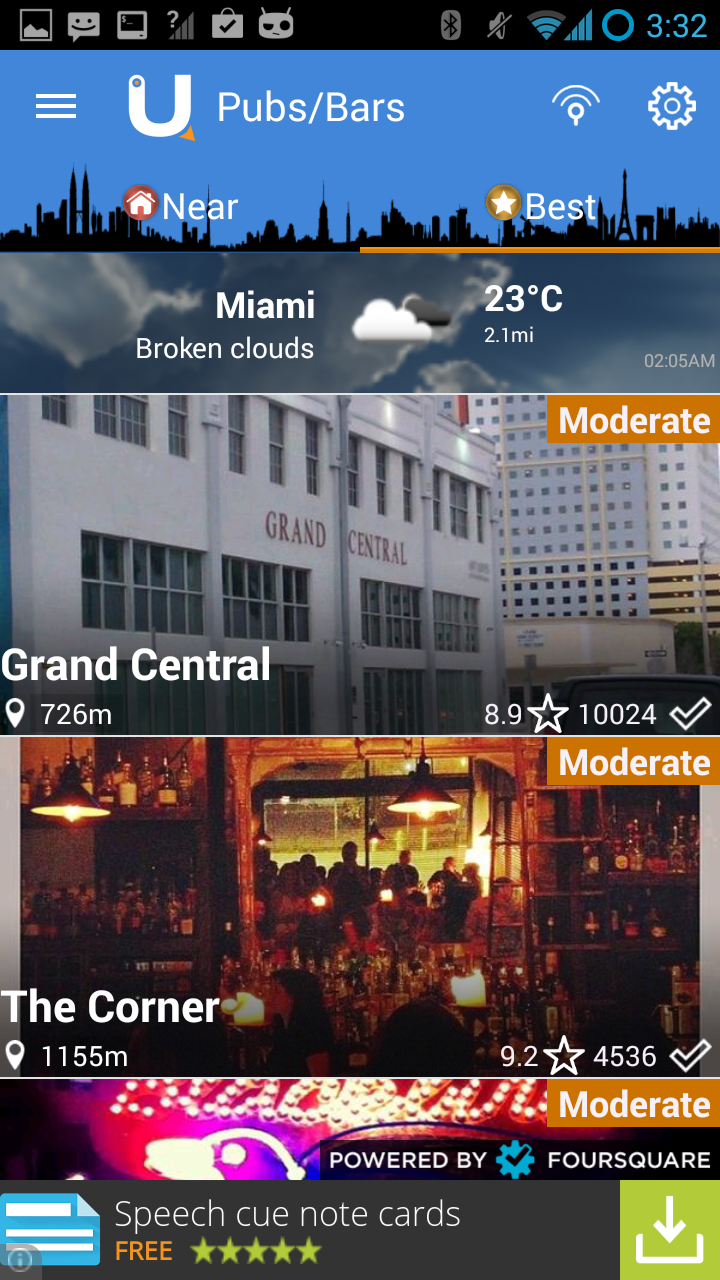
Task: Download Speech cue note cards ad
Action: coord(669,1229)
